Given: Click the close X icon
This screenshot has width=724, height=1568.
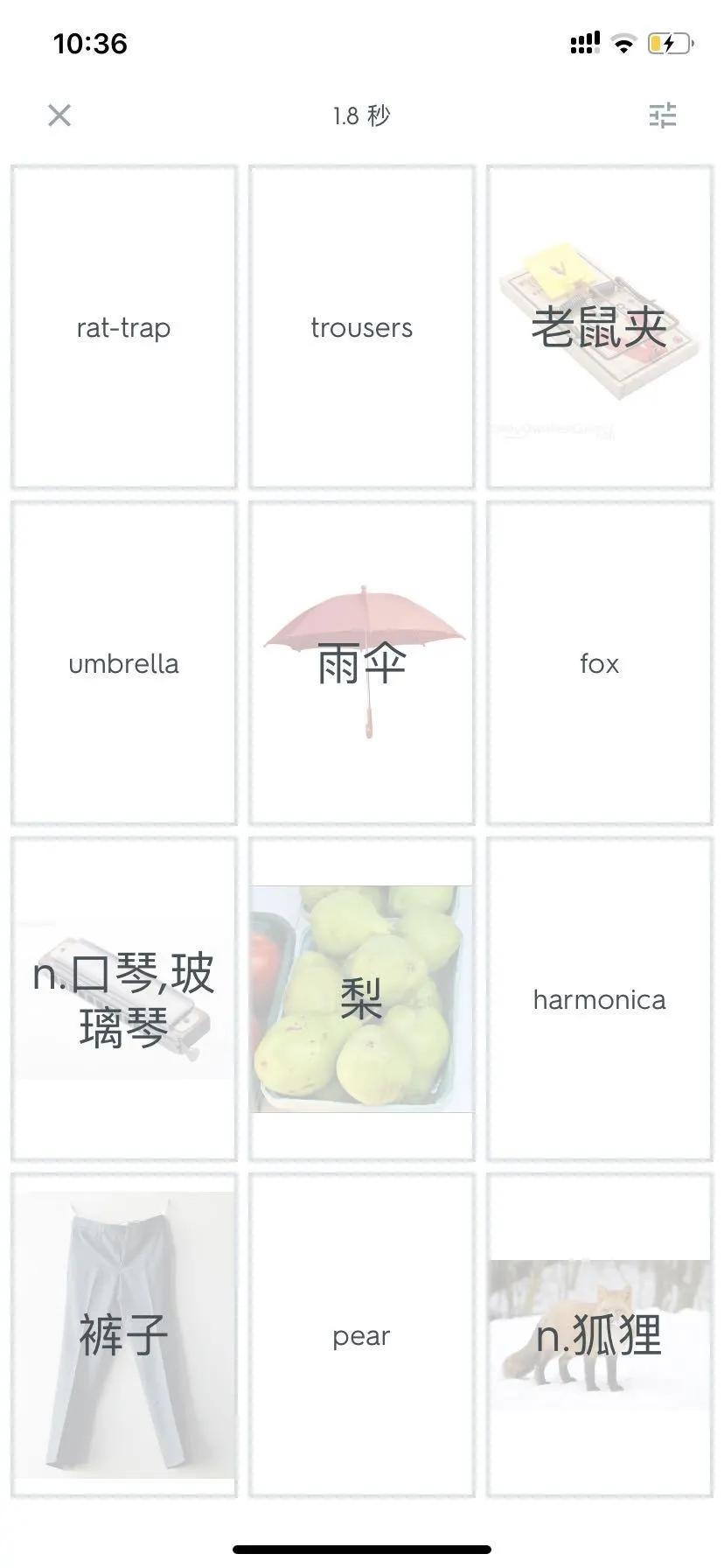Looking at the screenshot, I should coord(59,115).
